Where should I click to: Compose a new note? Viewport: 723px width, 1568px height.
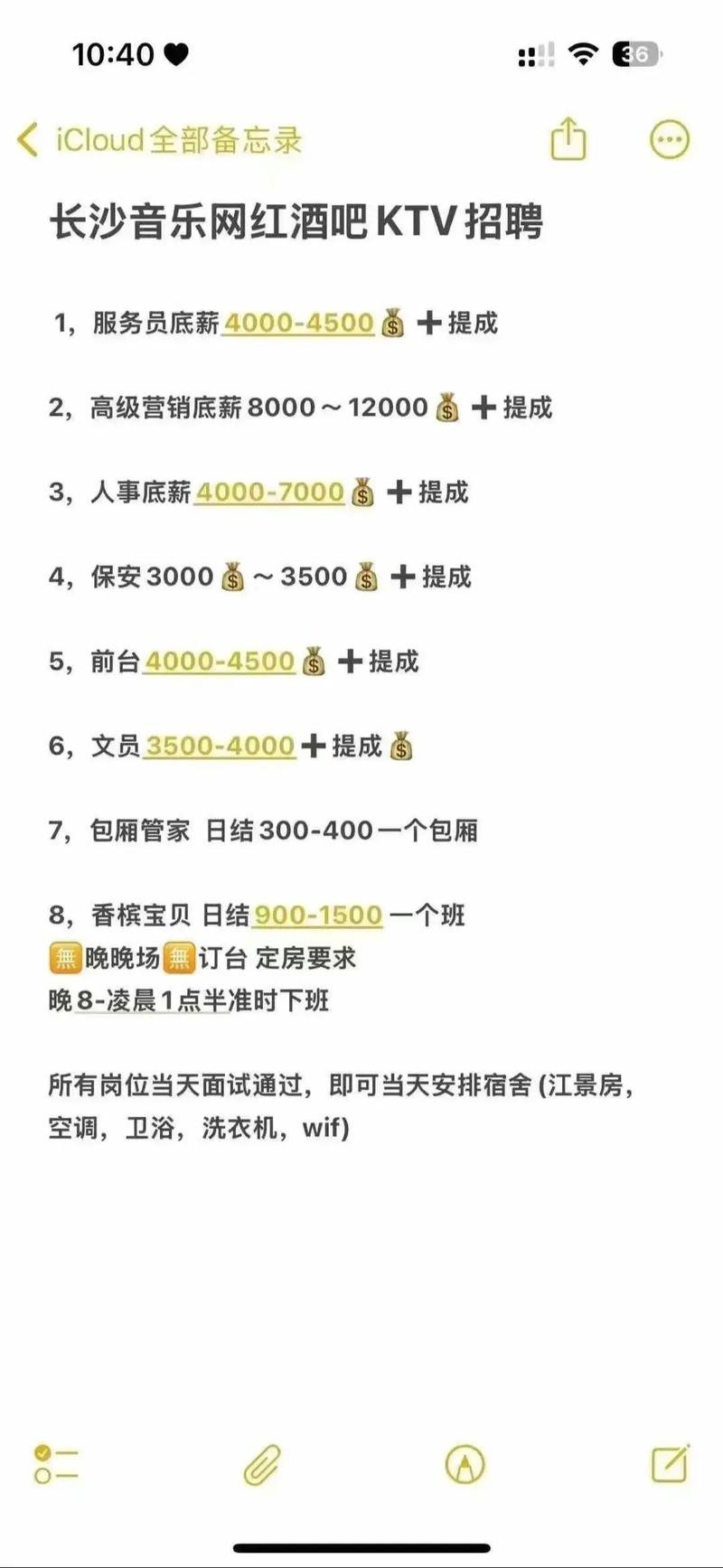pos(670,1463)
